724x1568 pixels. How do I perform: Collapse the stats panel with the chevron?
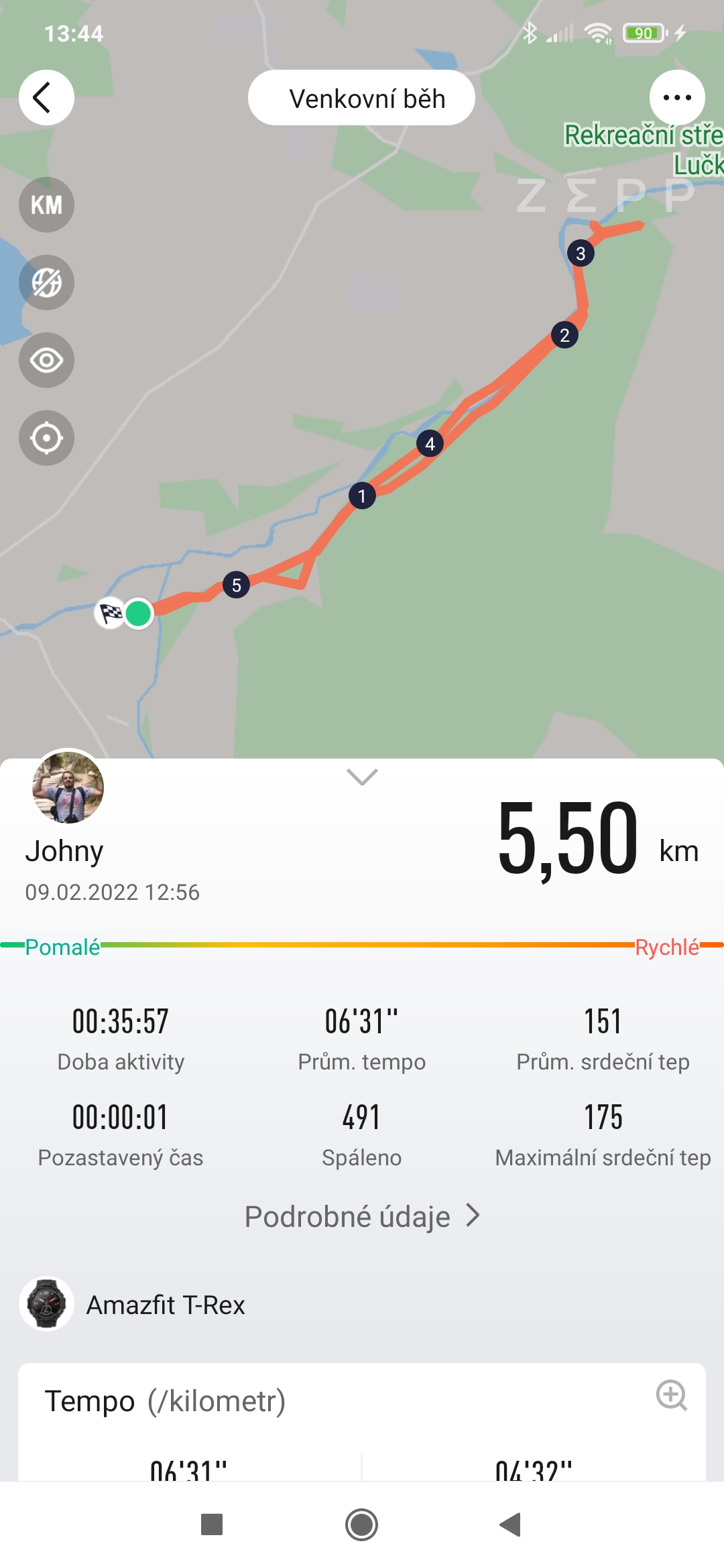point(362,777)
